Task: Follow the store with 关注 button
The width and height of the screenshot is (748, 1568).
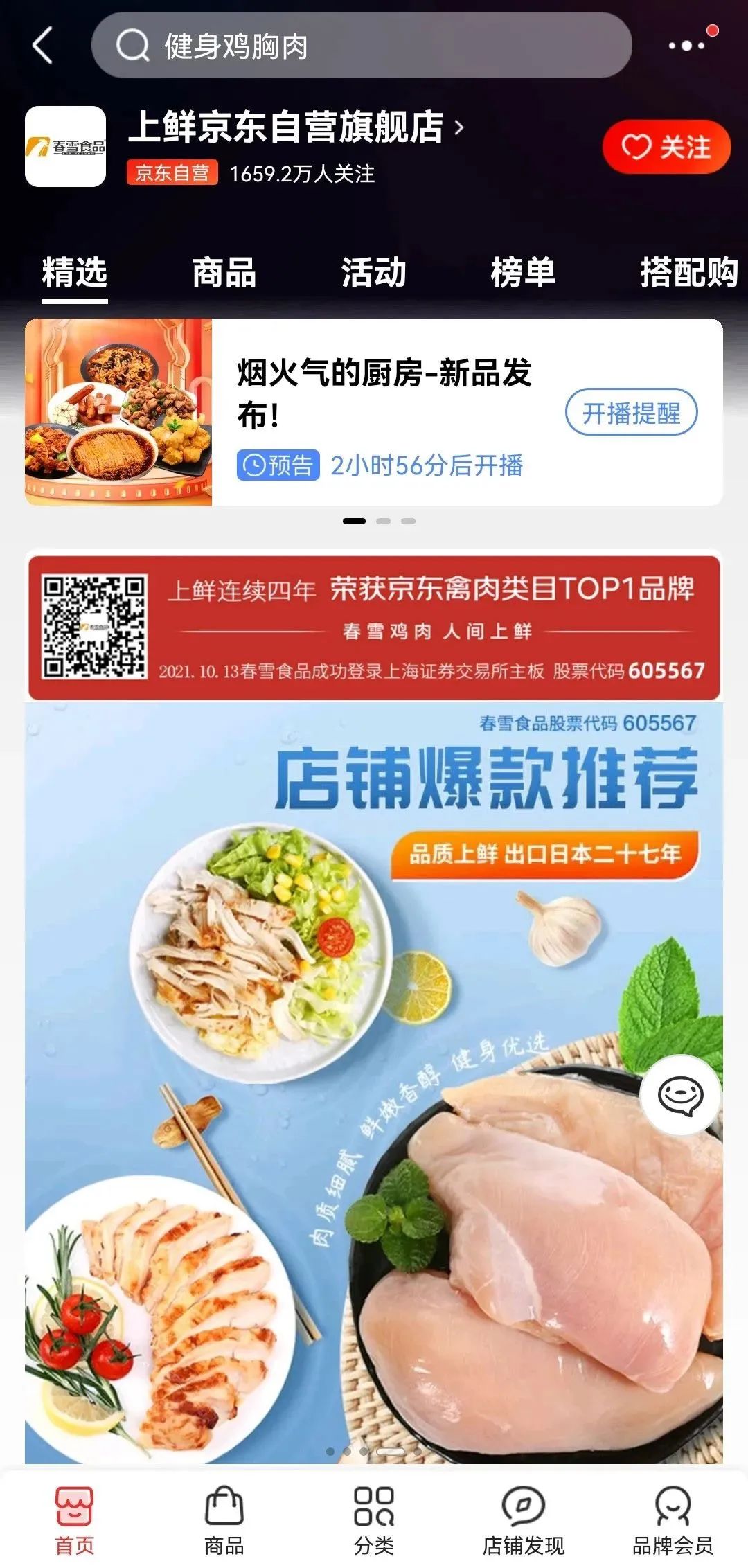Action: (x=666, y=147)
